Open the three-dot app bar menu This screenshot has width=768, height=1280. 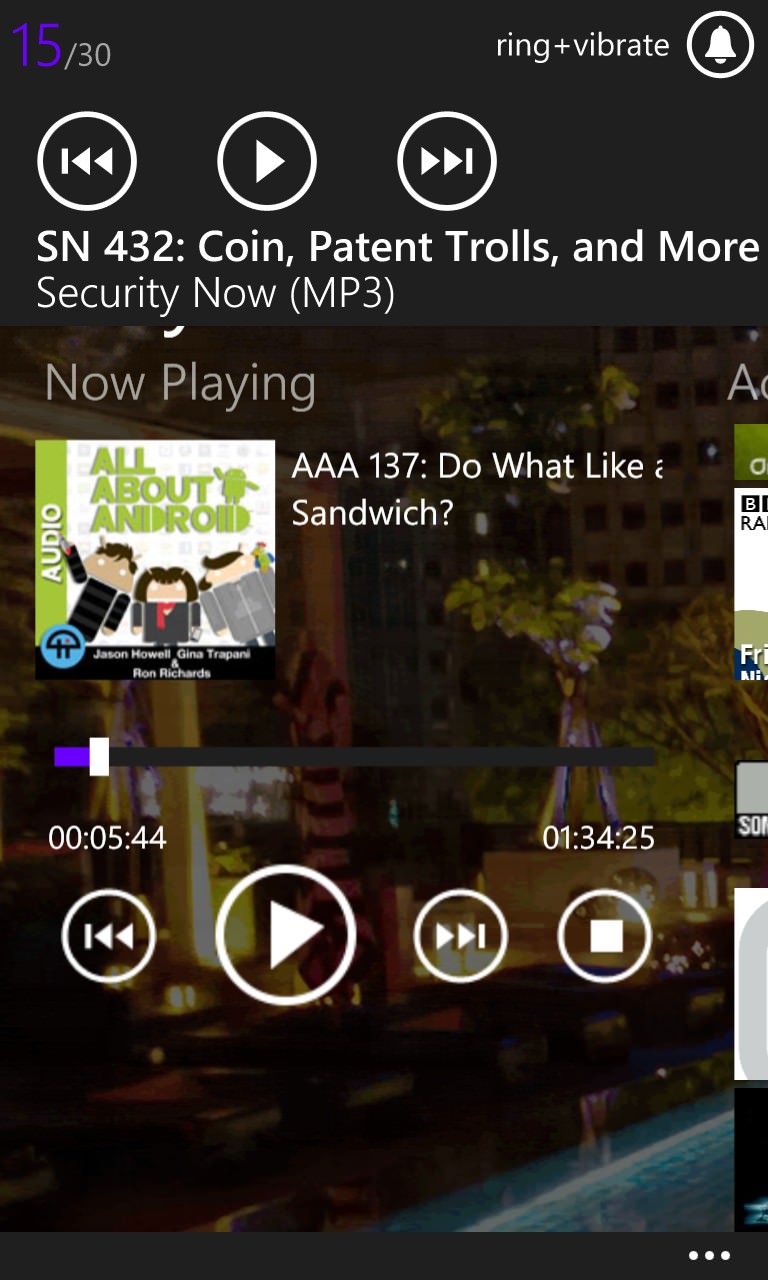pos(710,1256)
